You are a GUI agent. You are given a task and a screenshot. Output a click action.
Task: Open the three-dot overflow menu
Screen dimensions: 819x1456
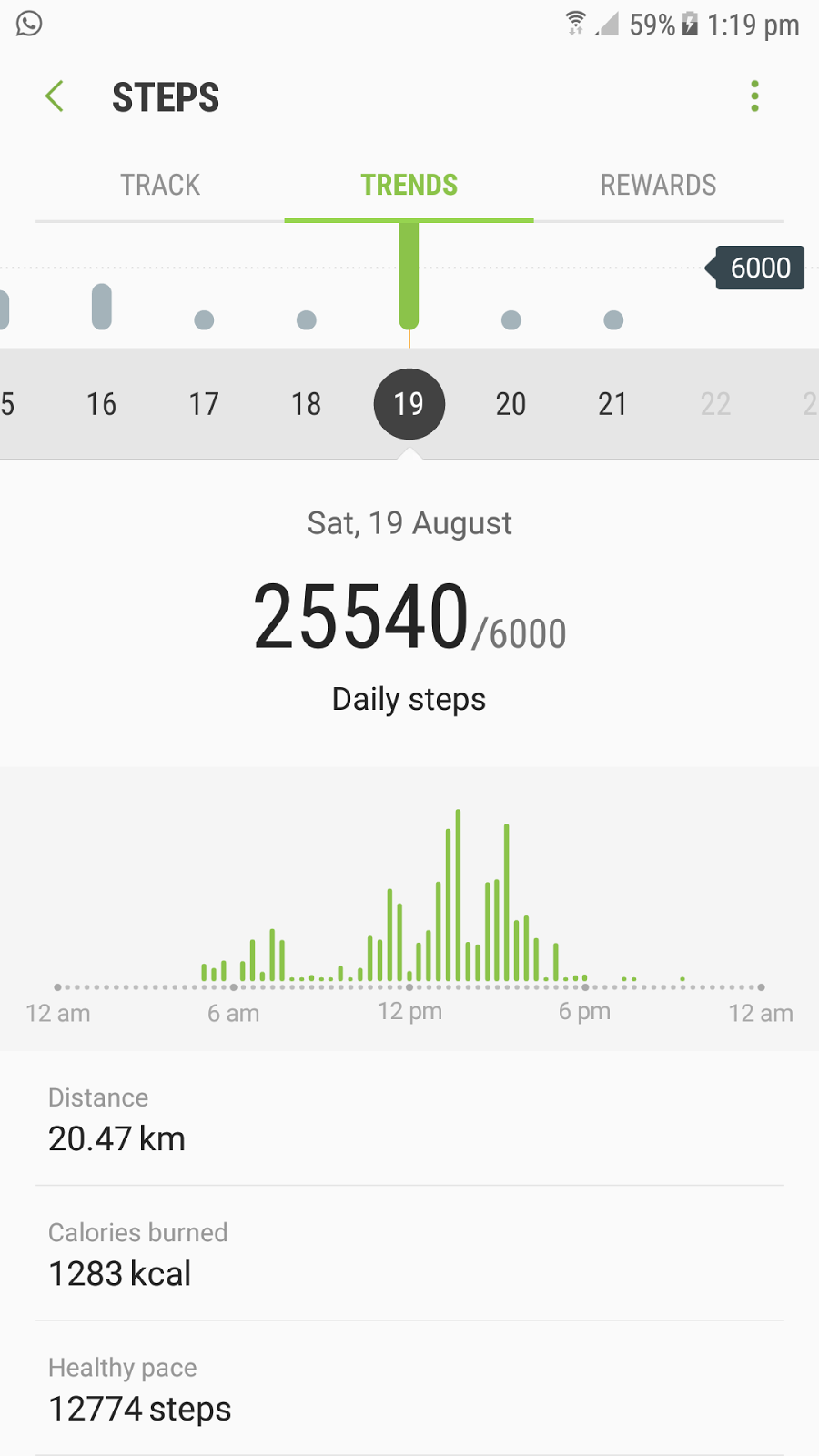[754, 96]
